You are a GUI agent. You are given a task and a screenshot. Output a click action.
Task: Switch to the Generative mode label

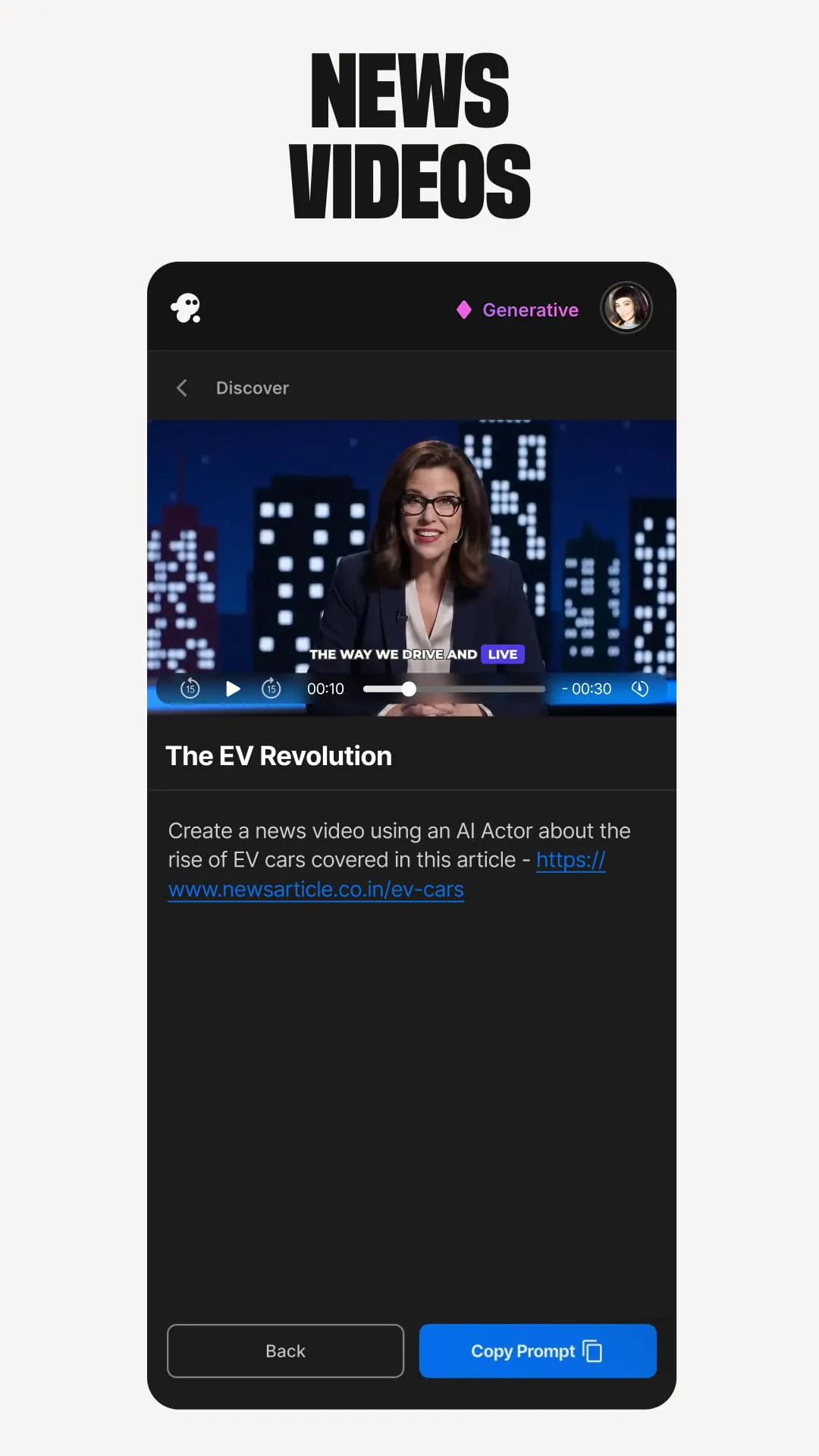[x=530, y=309]
